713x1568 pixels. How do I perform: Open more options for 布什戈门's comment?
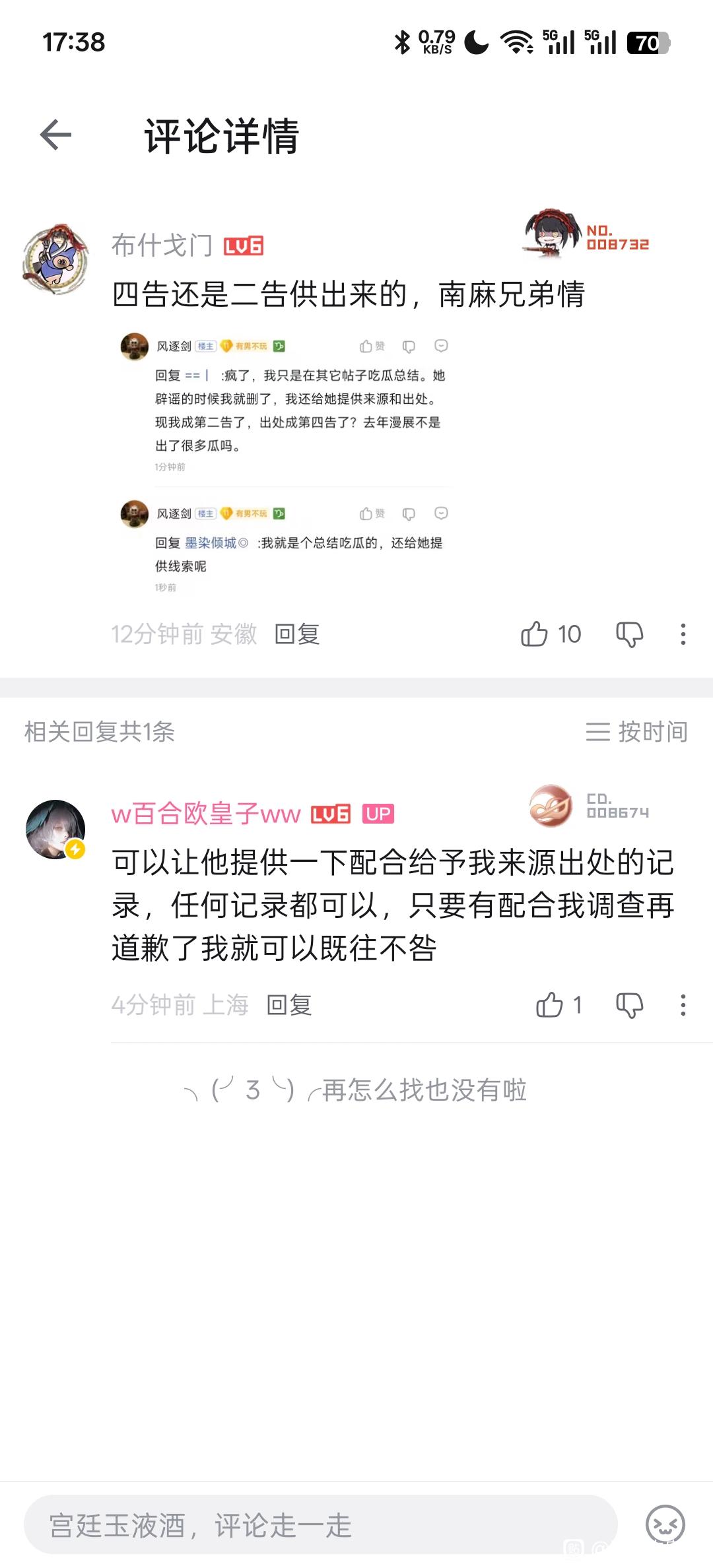(x=683, y=634)
